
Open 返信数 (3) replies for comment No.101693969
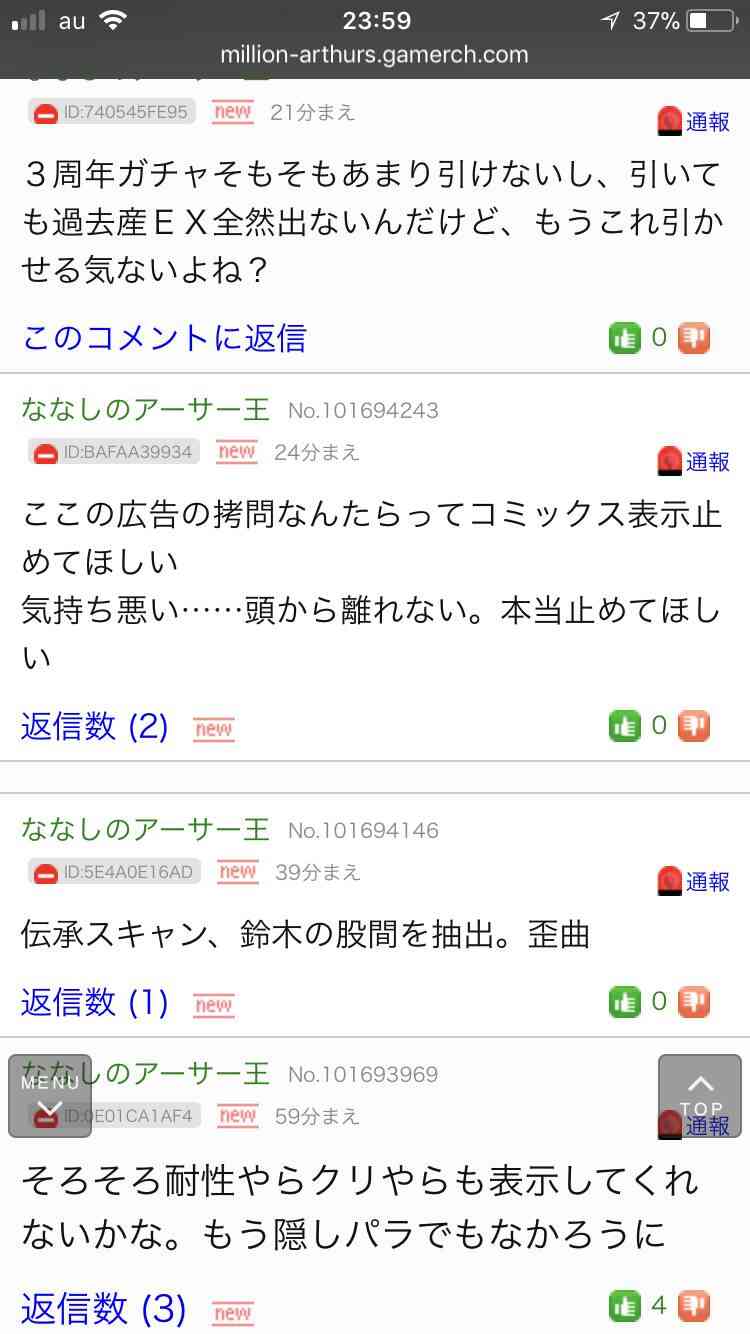pos(103,1308)
